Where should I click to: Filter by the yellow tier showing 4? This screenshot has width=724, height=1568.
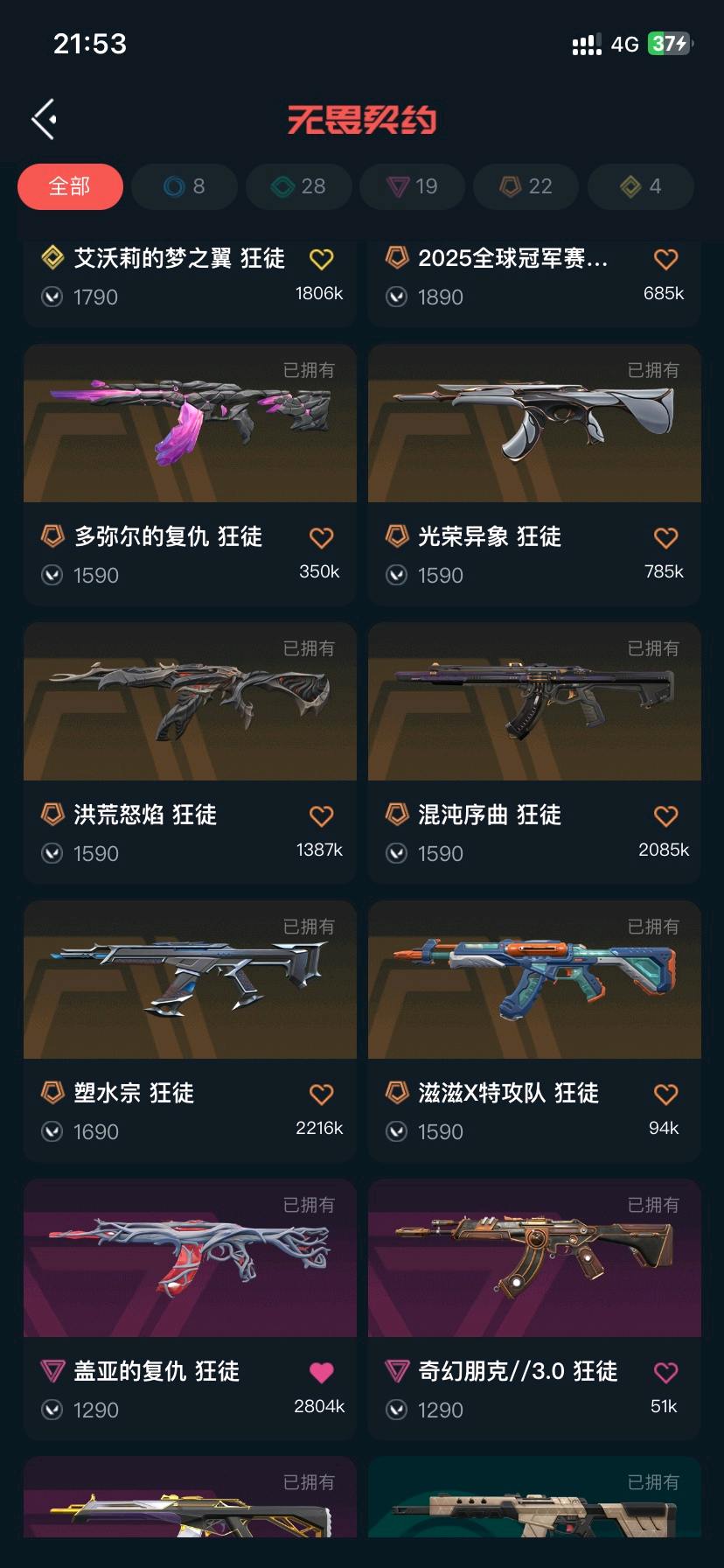pyautogui.click(x=640, y=186)
